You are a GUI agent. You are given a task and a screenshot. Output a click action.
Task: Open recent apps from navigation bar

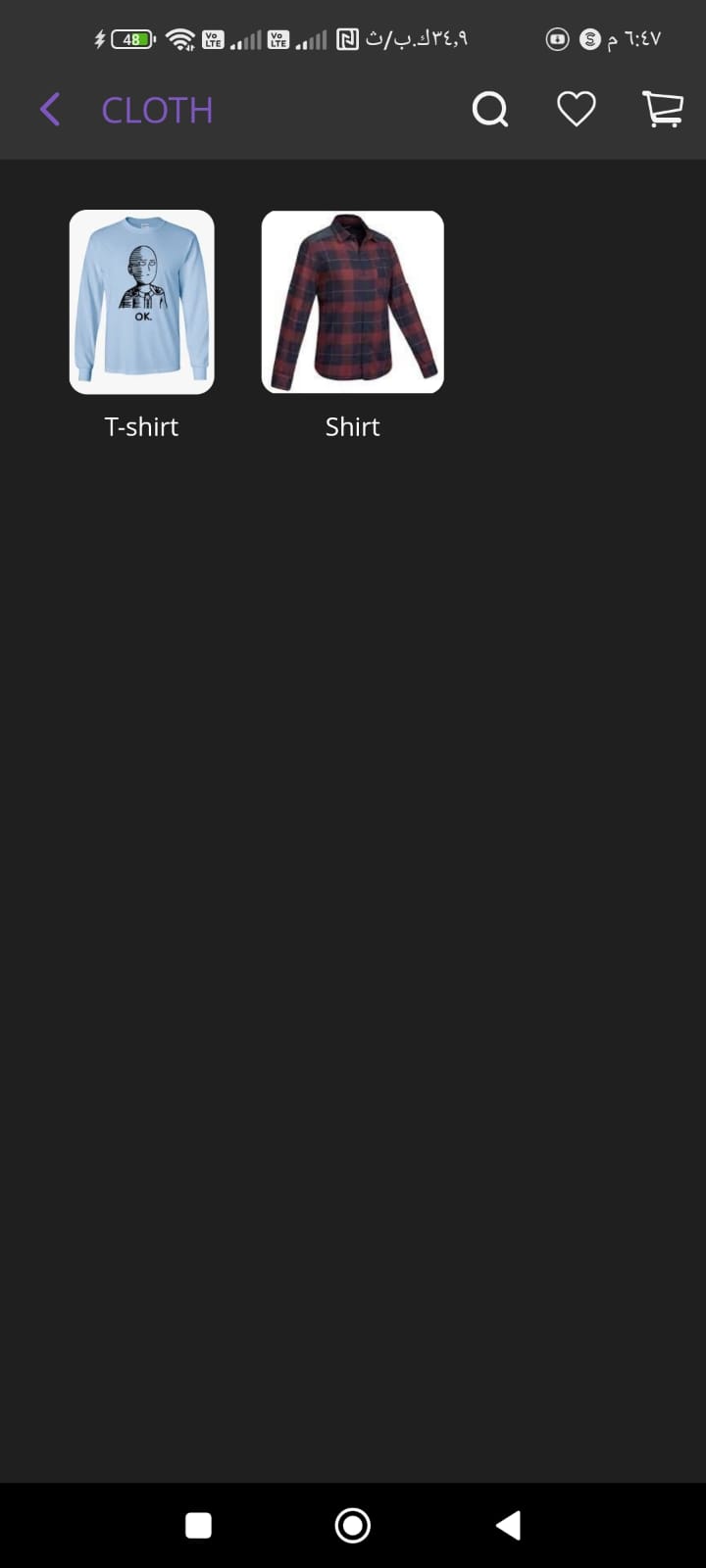(198, 1525)
